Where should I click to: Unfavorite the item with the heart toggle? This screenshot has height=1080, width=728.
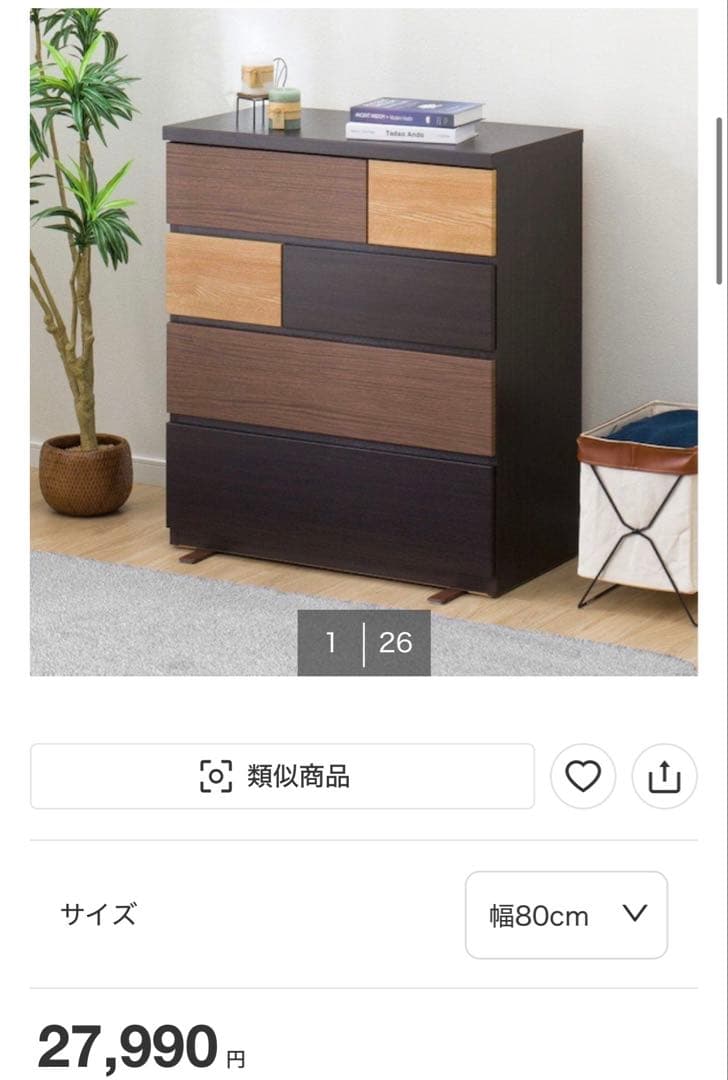[583, 775]
